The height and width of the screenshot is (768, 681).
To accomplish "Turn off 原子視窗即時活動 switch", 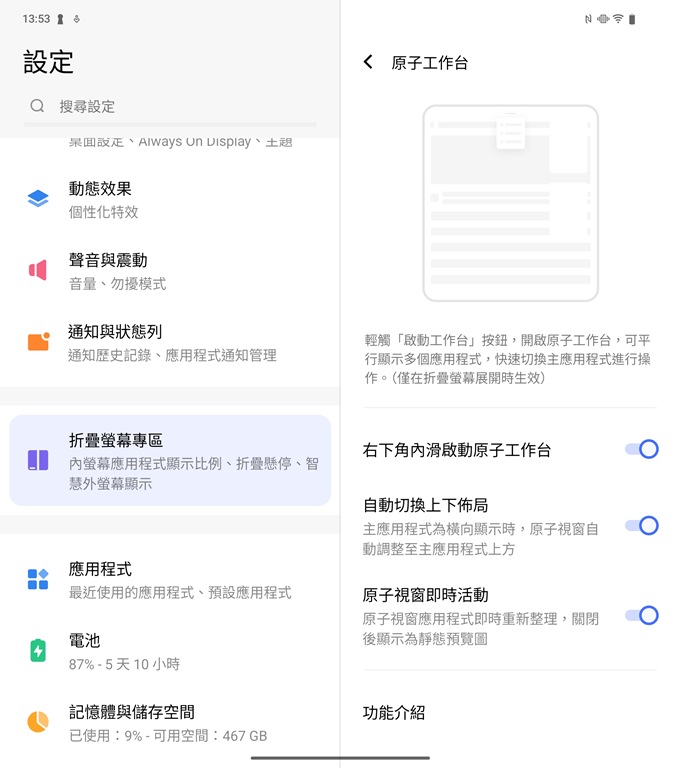I will [x=641, y=615].
